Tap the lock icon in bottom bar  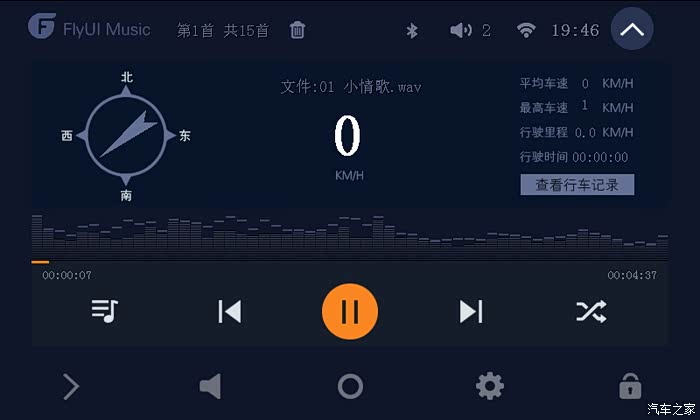point(629,386)
